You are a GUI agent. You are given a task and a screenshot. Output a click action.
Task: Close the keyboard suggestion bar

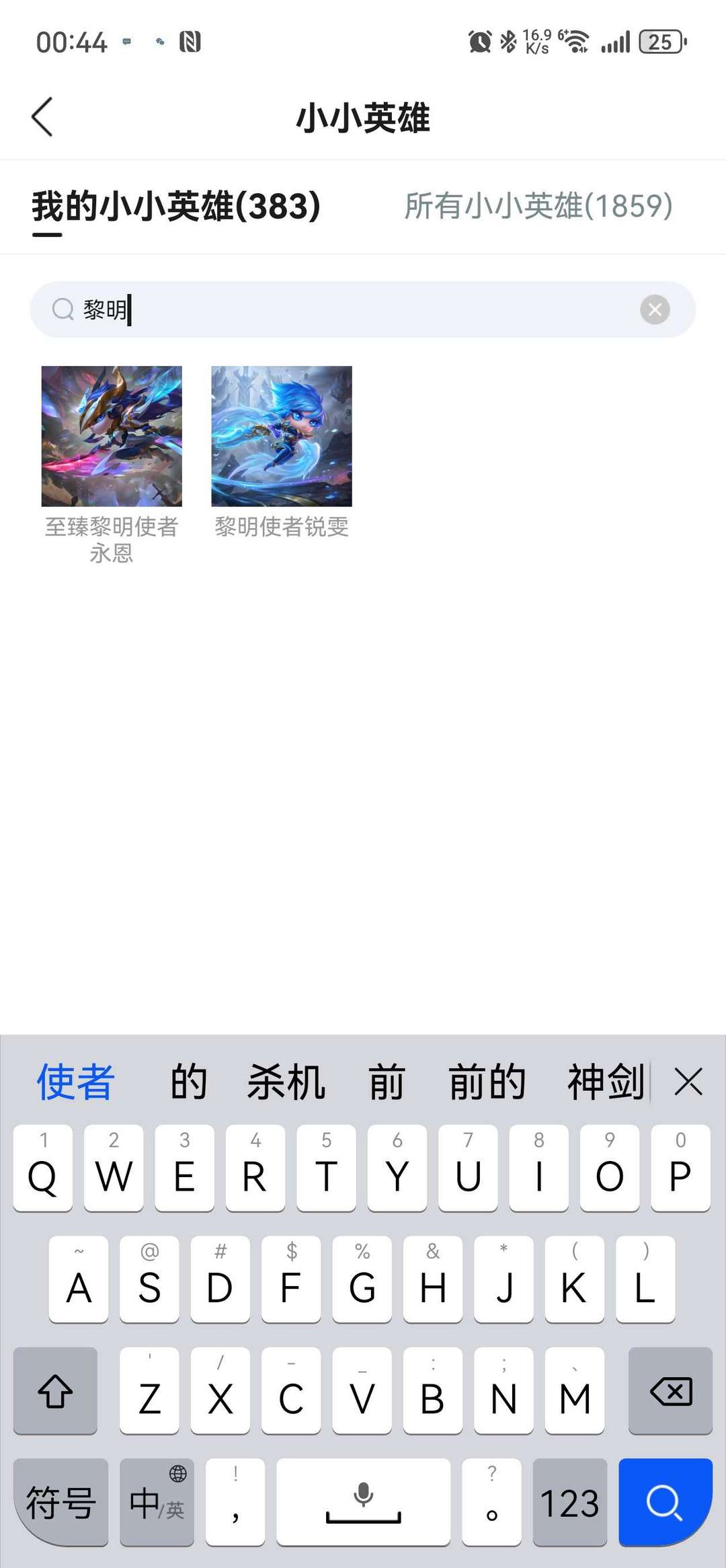tap(688, 1082)
